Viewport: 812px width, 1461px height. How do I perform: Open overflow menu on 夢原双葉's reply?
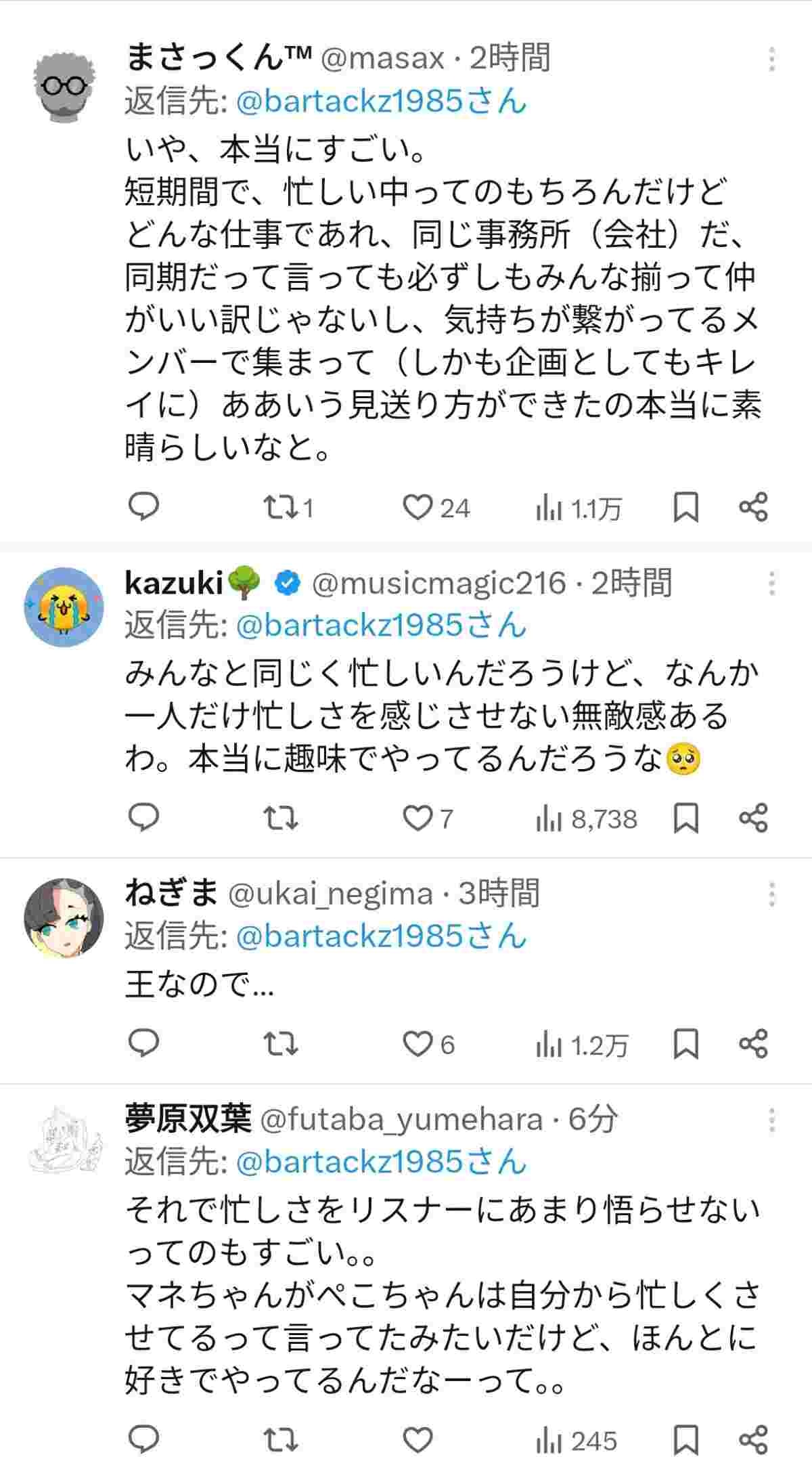[x=771, y=1120]
